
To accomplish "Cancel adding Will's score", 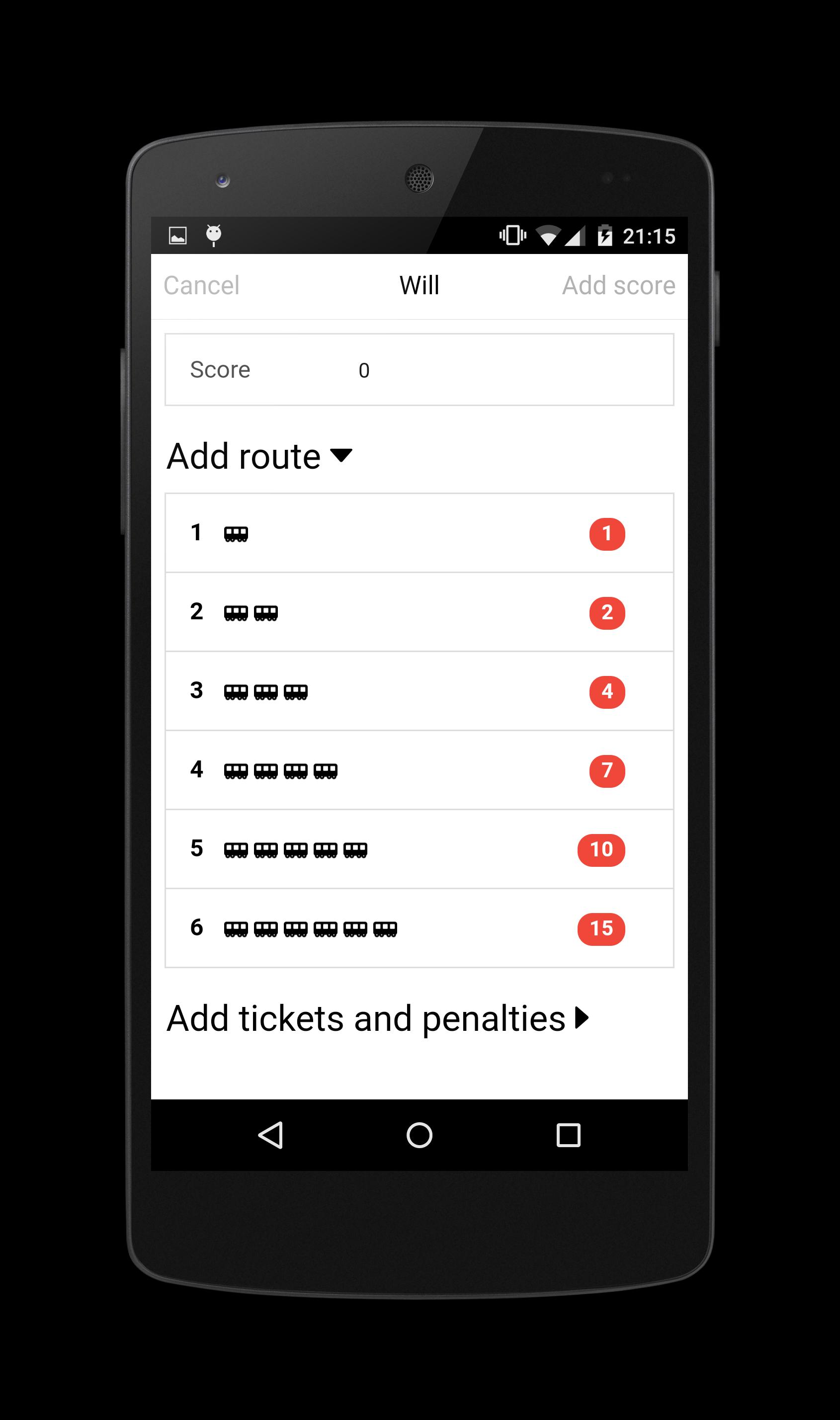I will [201, 285].
